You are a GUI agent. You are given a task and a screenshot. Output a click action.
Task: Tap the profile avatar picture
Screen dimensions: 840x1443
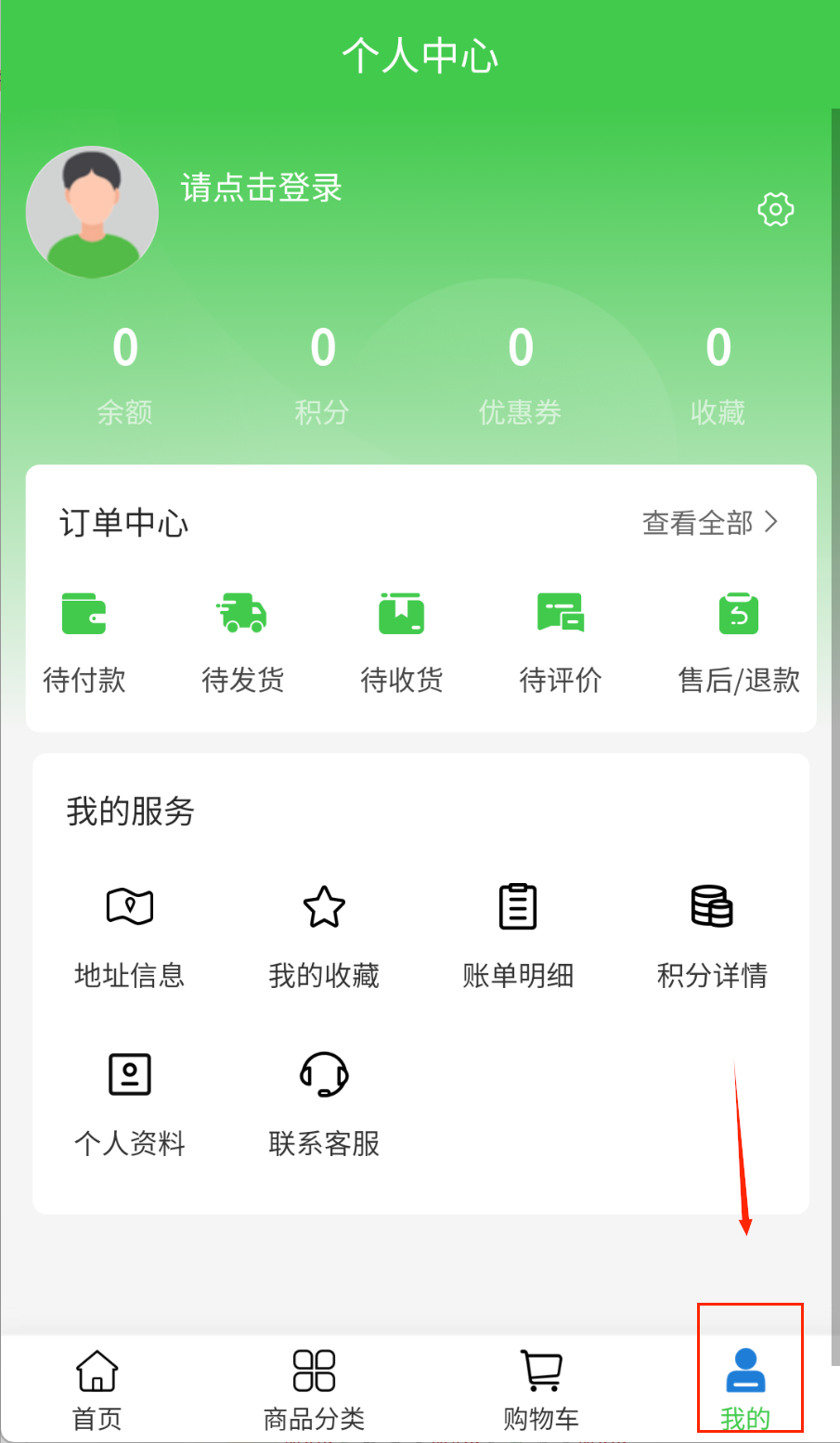(92, 213)
